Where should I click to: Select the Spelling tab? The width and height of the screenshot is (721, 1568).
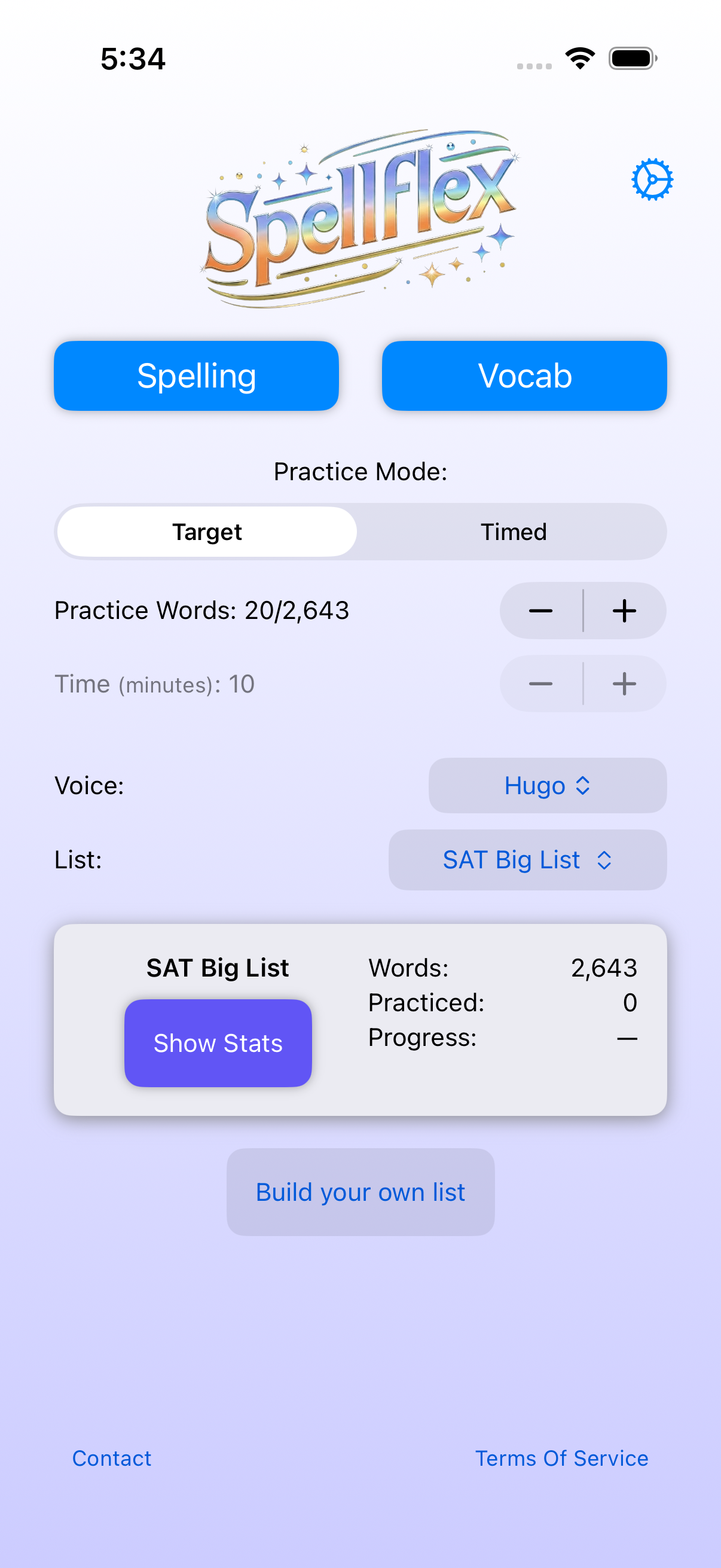tap(196, 375)
